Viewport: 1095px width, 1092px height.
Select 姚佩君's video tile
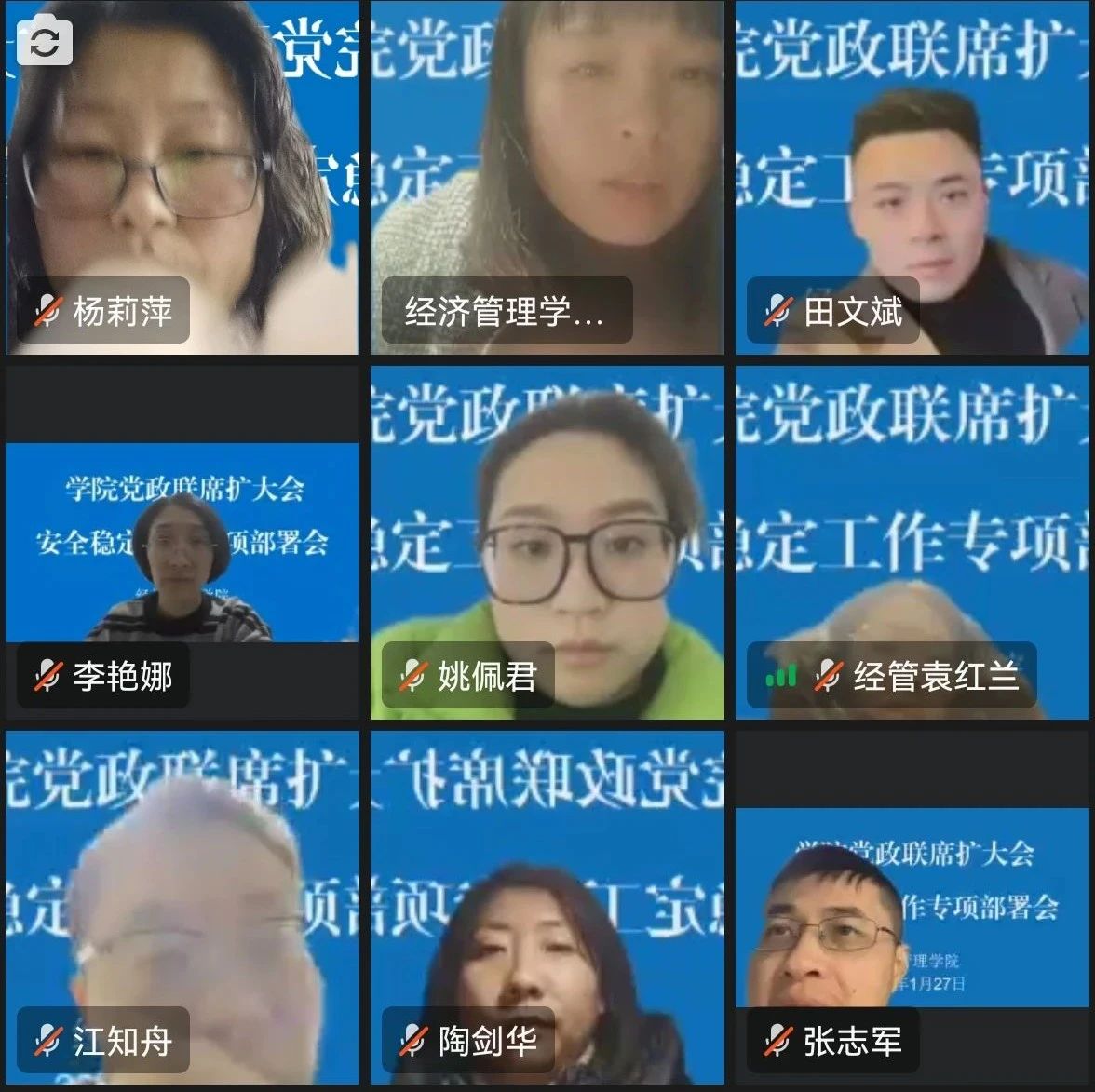click(547, 542)
